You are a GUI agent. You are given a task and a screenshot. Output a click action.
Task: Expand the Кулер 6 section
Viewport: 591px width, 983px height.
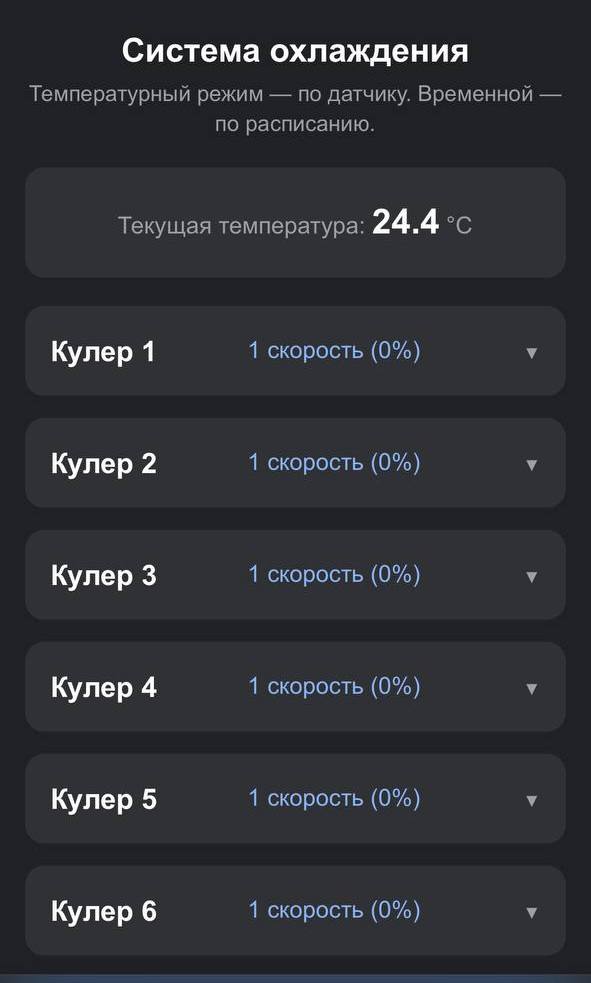tap(295, 911)
